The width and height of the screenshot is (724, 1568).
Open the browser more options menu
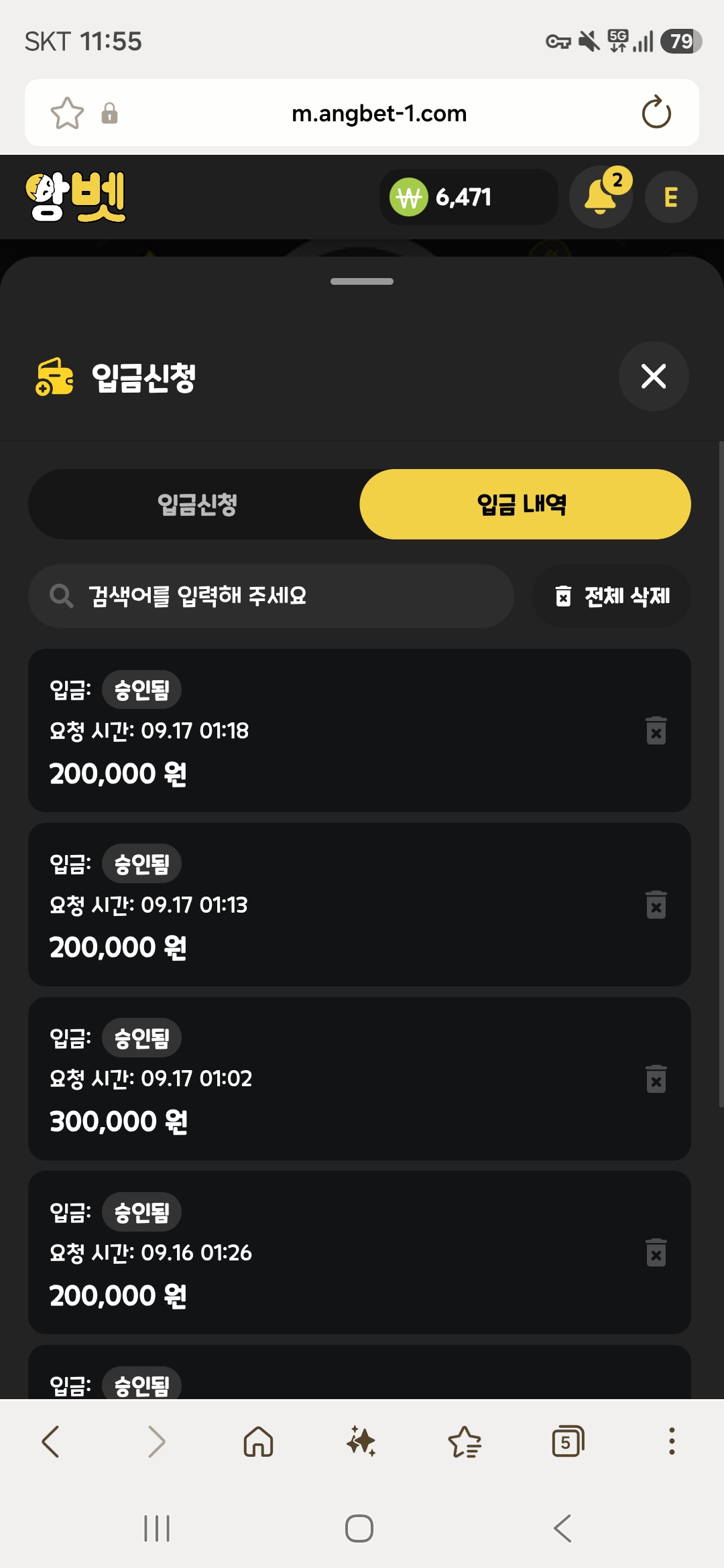[x=671, y=1441]
